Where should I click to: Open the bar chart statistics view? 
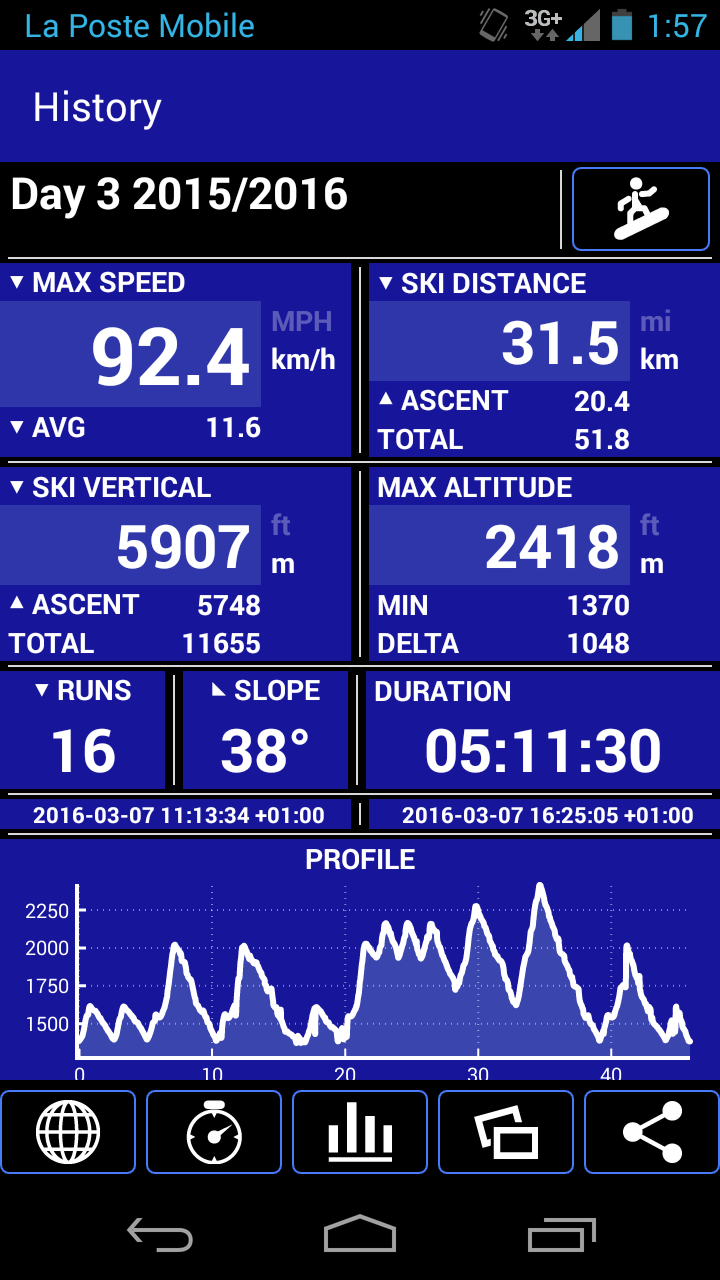click(x=360, y=1132)
